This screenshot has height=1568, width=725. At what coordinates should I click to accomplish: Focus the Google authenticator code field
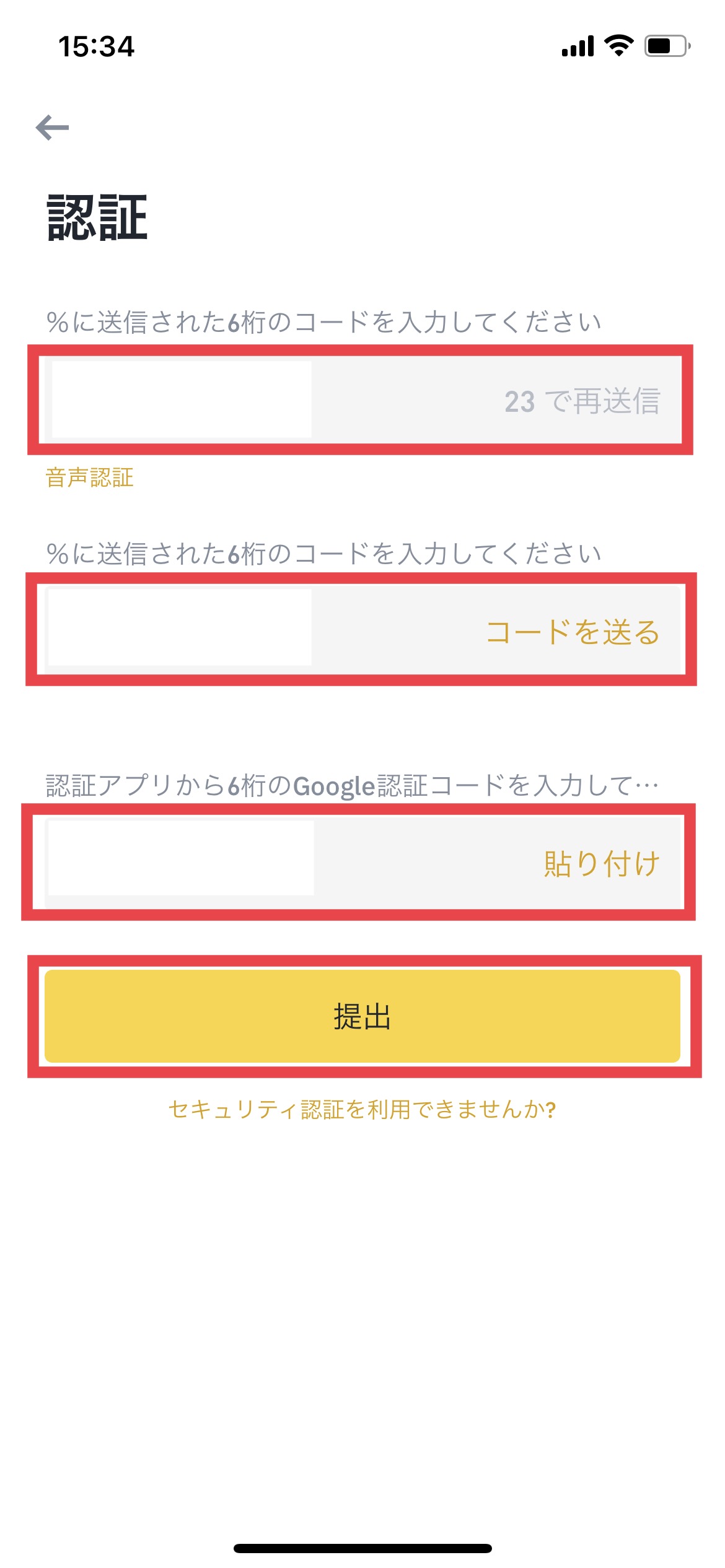[362, 862]
